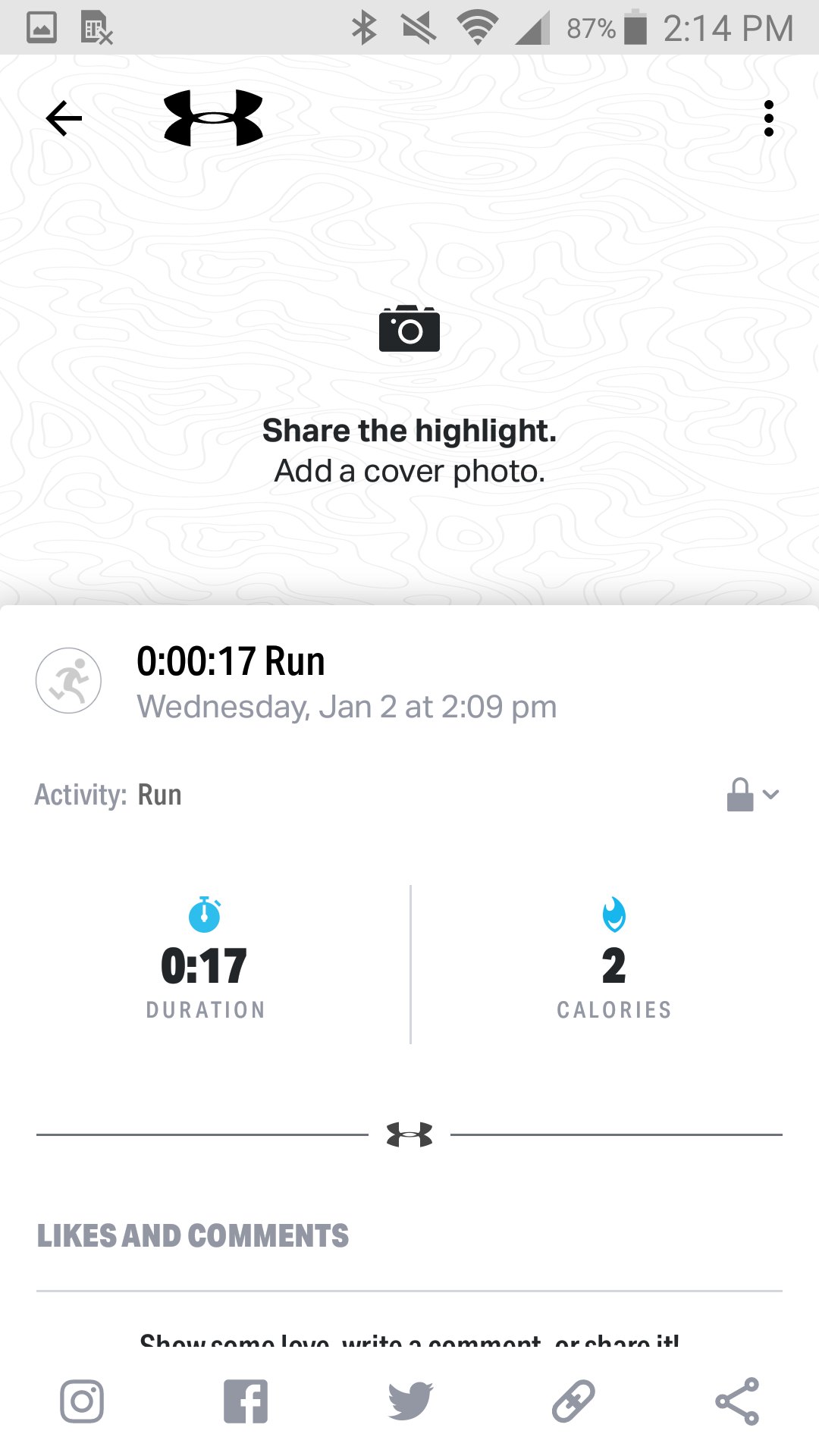Share workout on Twitter
The image size is (819, 1456).
[x=410, y=1401]
